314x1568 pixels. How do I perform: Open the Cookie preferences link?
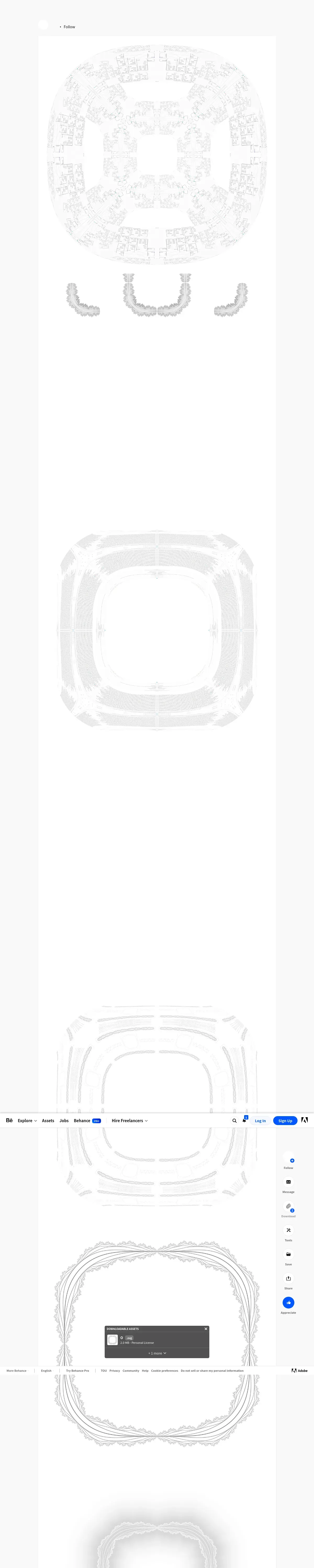click(x=165, y=1371)
